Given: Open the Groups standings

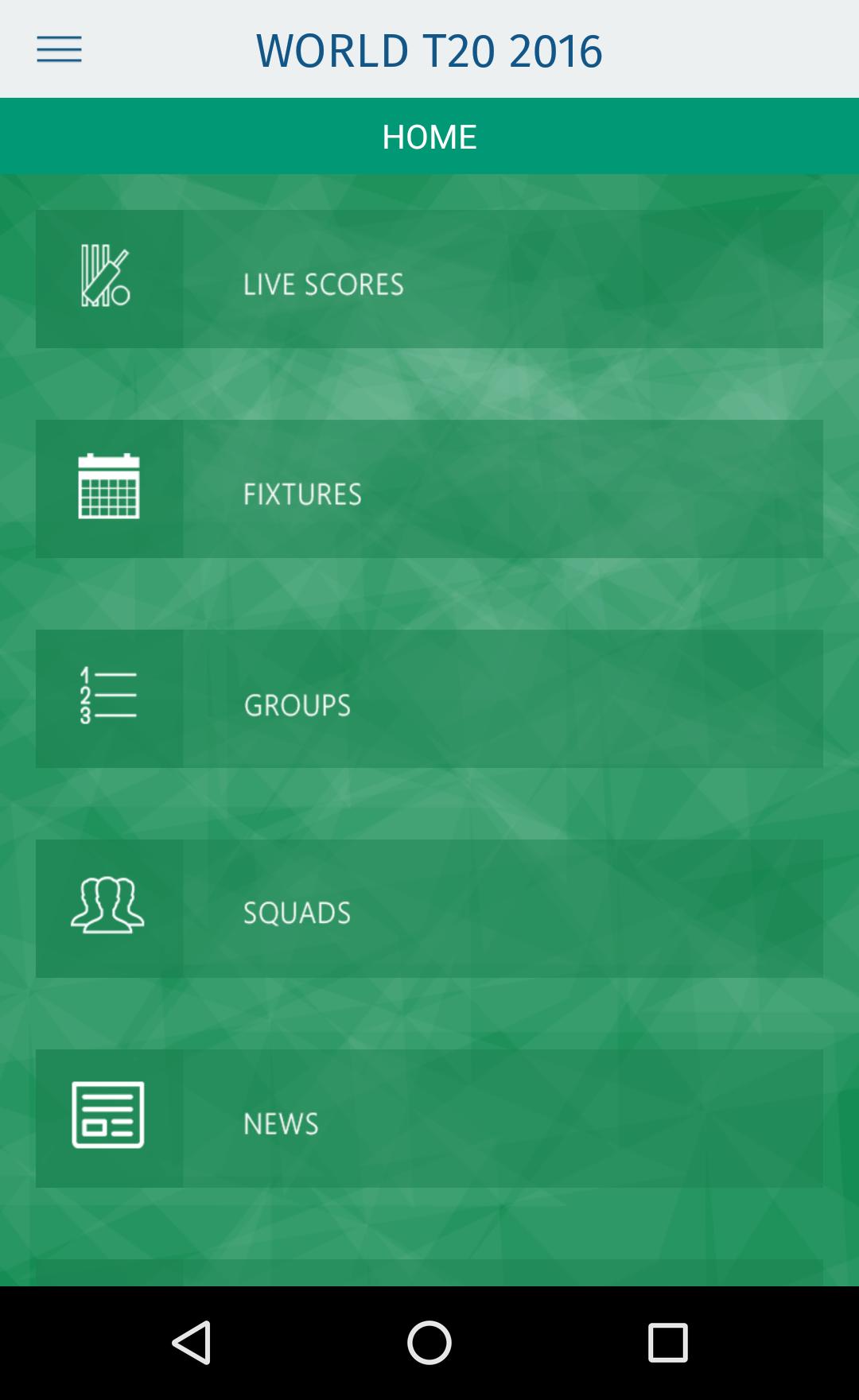Looking at the screenshot, I should tap(429, 699).
